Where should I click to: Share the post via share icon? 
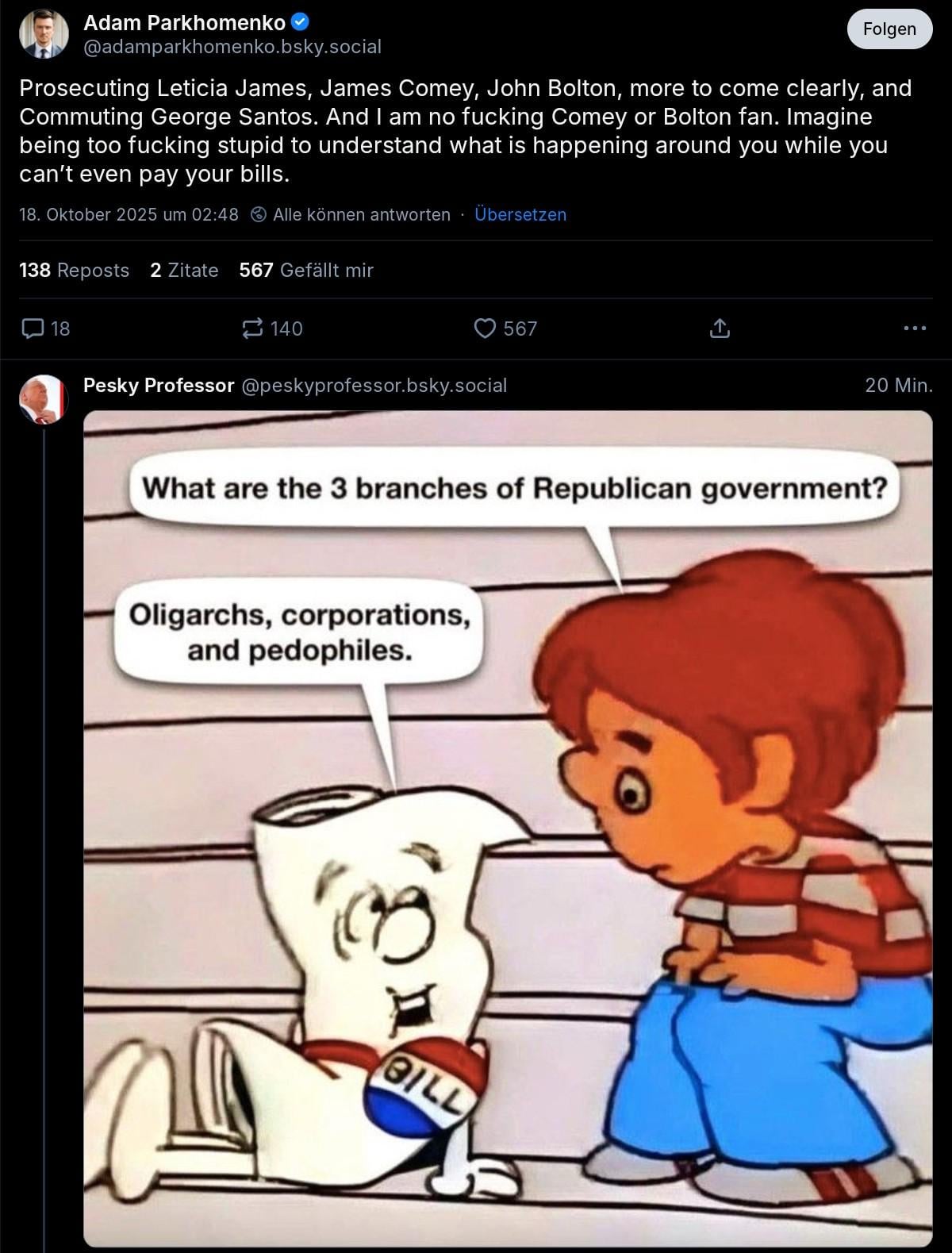719,329
